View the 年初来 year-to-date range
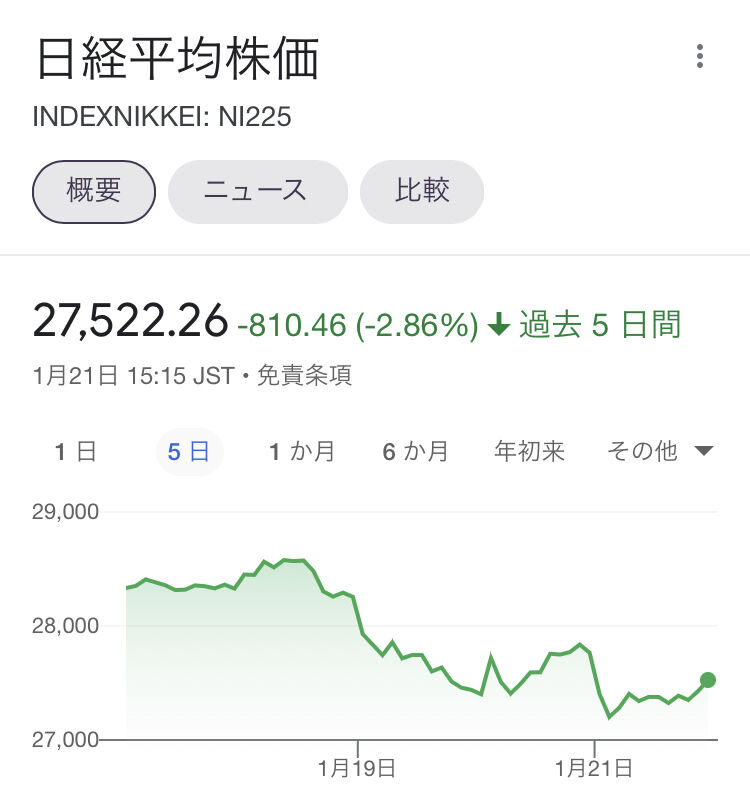Image resolution: width=750 pixels, height=799 pixels. [x=529, y=452]
